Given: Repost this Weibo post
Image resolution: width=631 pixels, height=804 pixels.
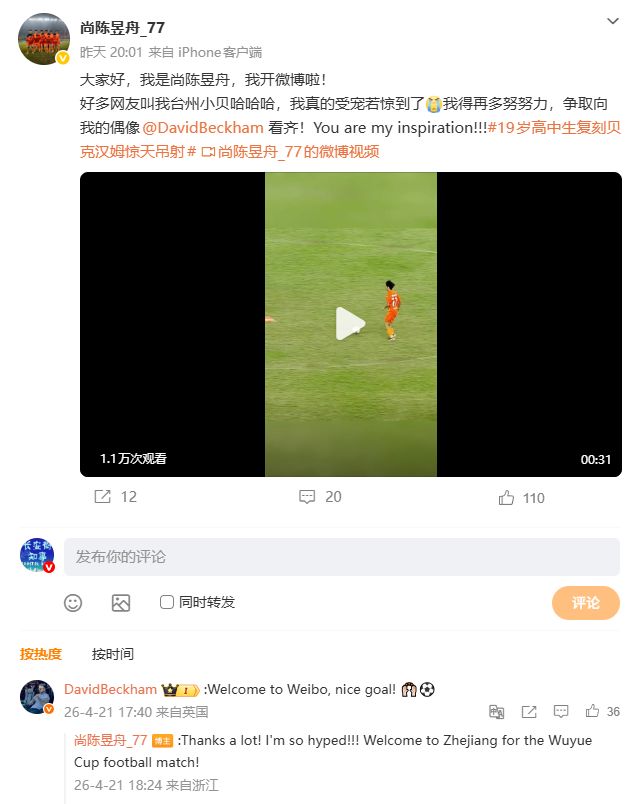Looking at the screenshot, I should [114, 497].
